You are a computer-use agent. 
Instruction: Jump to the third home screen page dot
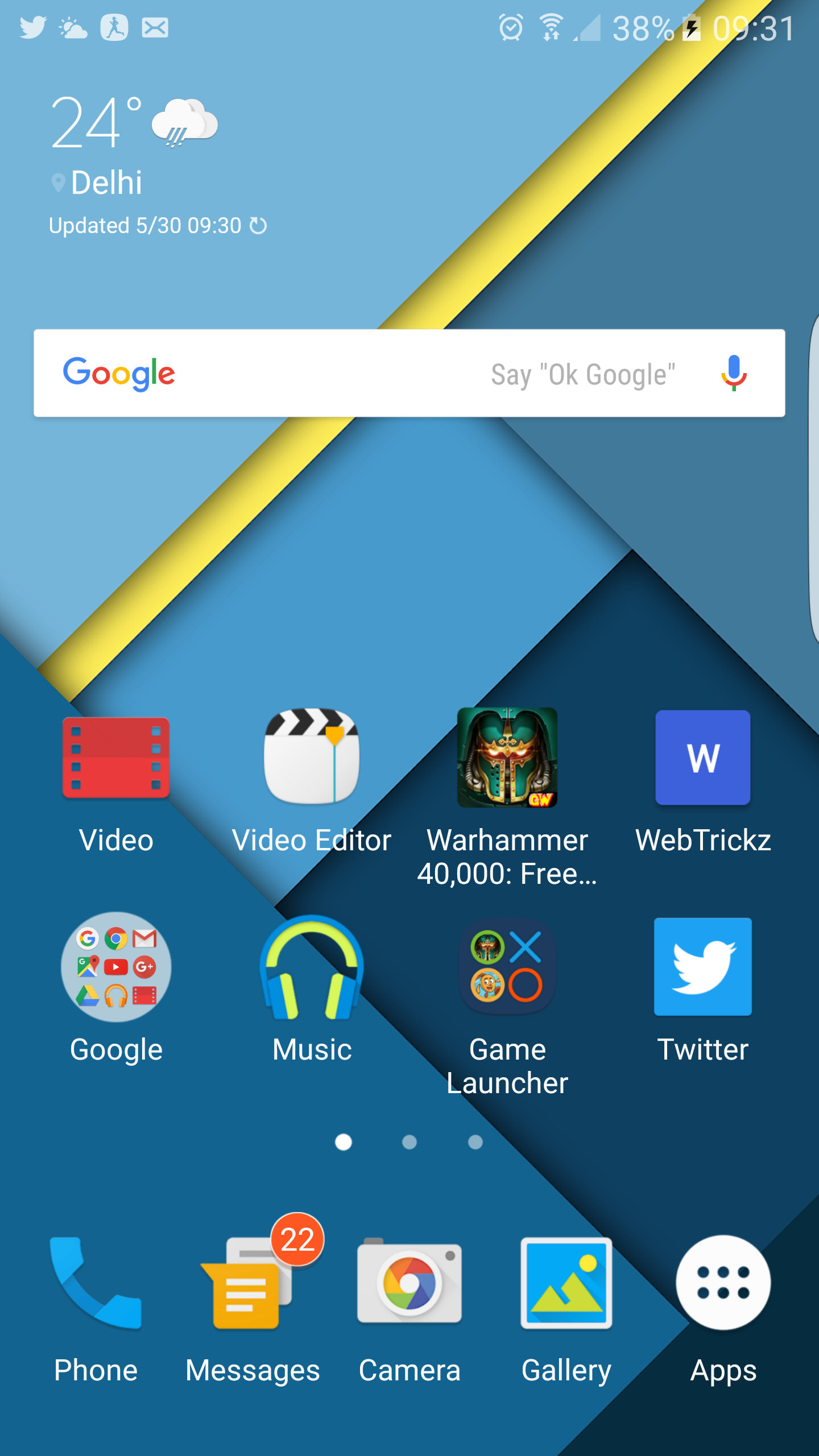475,1142
